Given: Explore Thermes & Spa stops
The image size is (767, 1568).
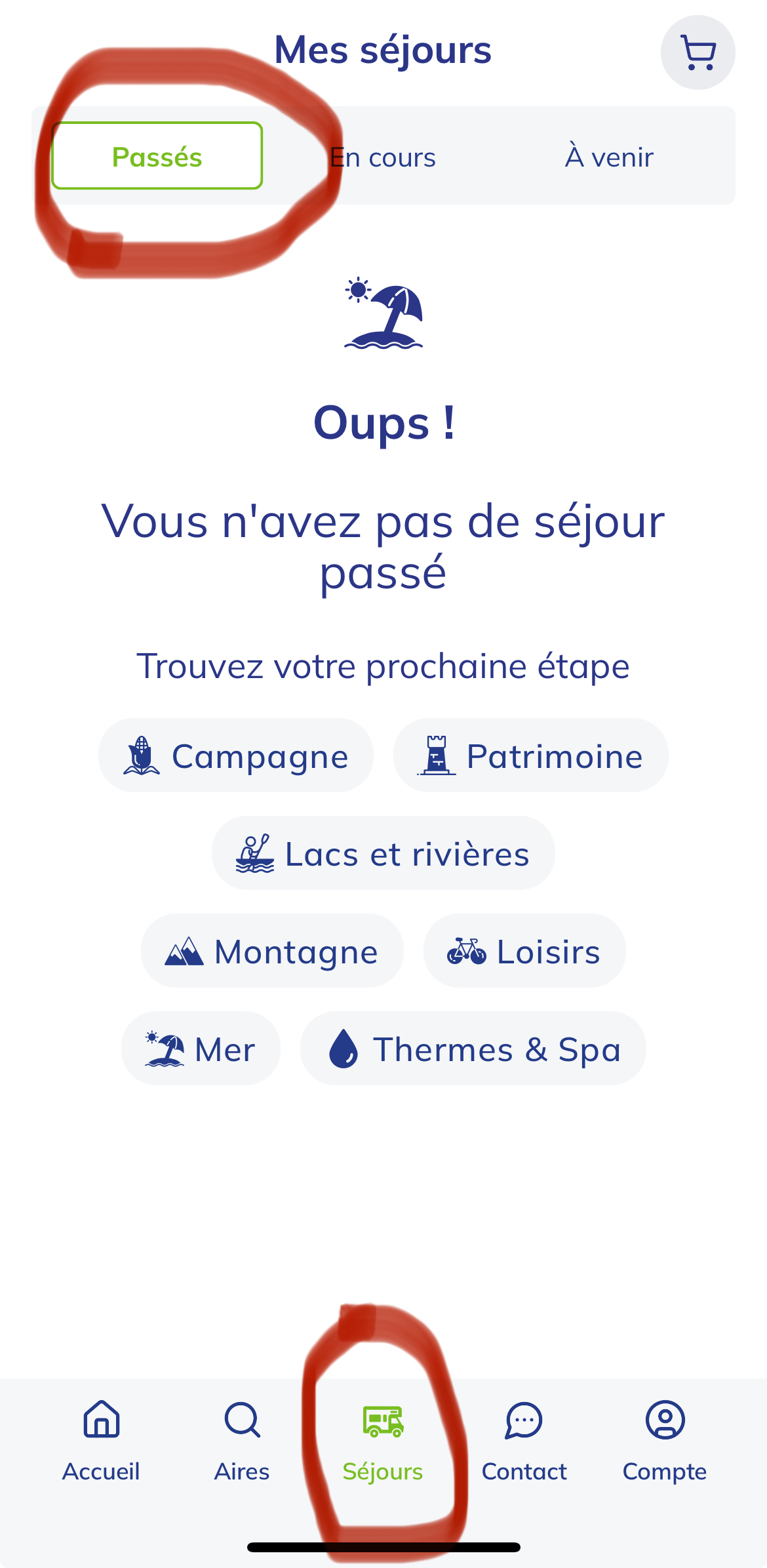Looking at the screenshot, I should (x=473, y=1049).
